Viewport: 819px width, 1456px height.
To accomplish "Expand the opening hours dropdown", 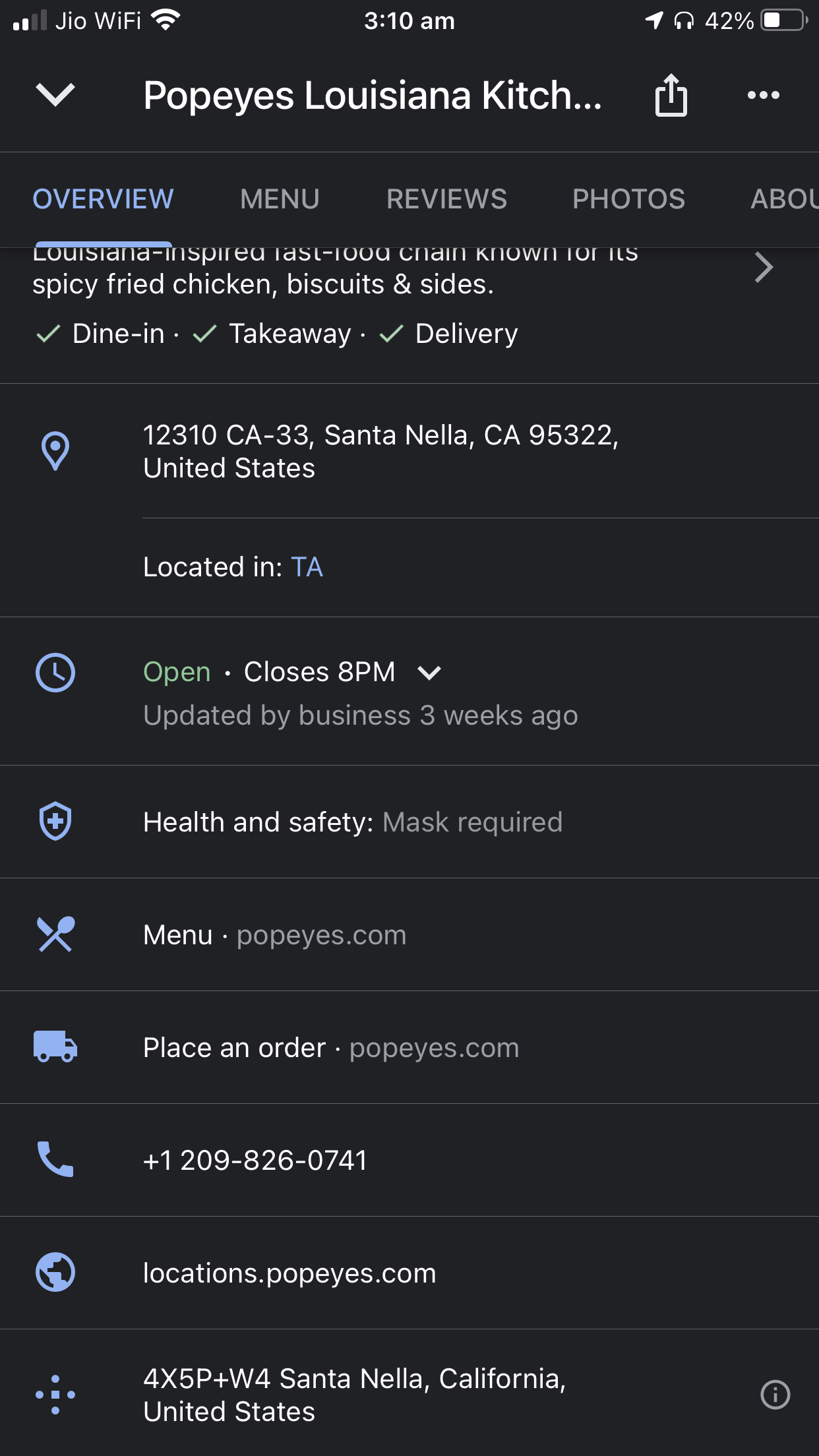I will (x=429, y=673).
